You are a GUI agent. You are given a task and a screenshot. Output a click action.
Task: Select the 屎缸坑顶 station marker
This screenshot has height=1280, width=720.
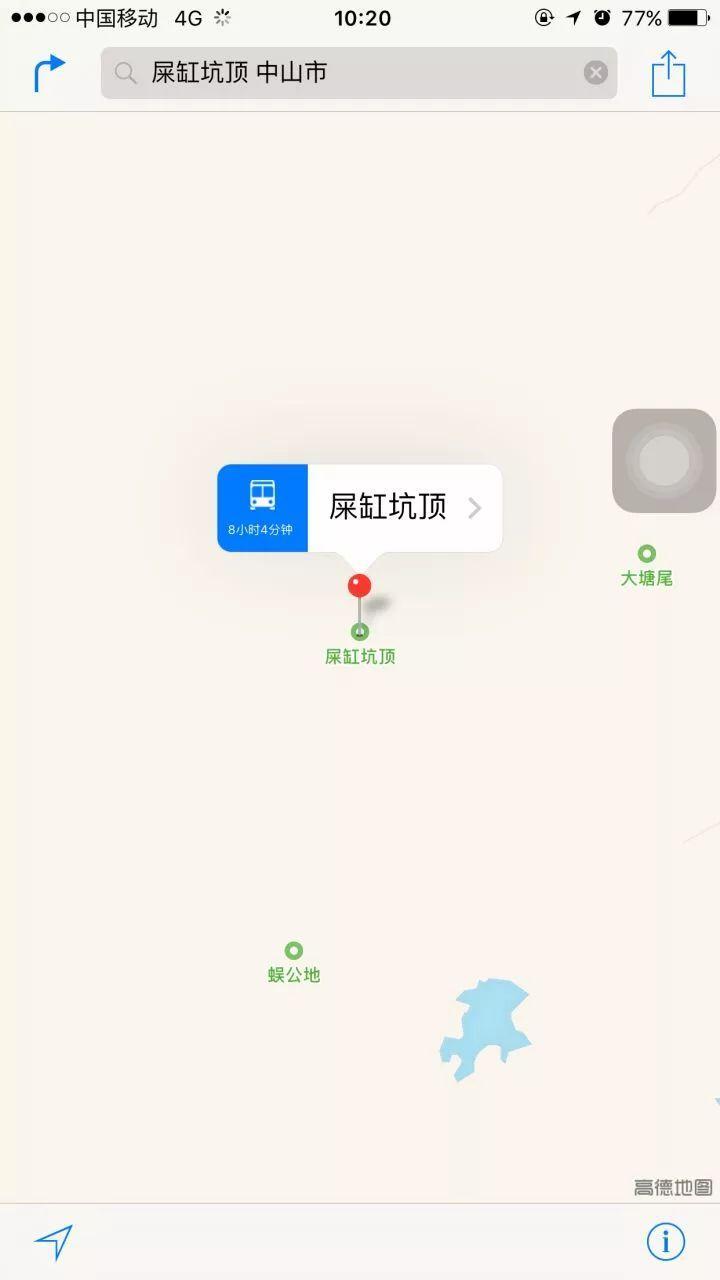tap(359, 632)
